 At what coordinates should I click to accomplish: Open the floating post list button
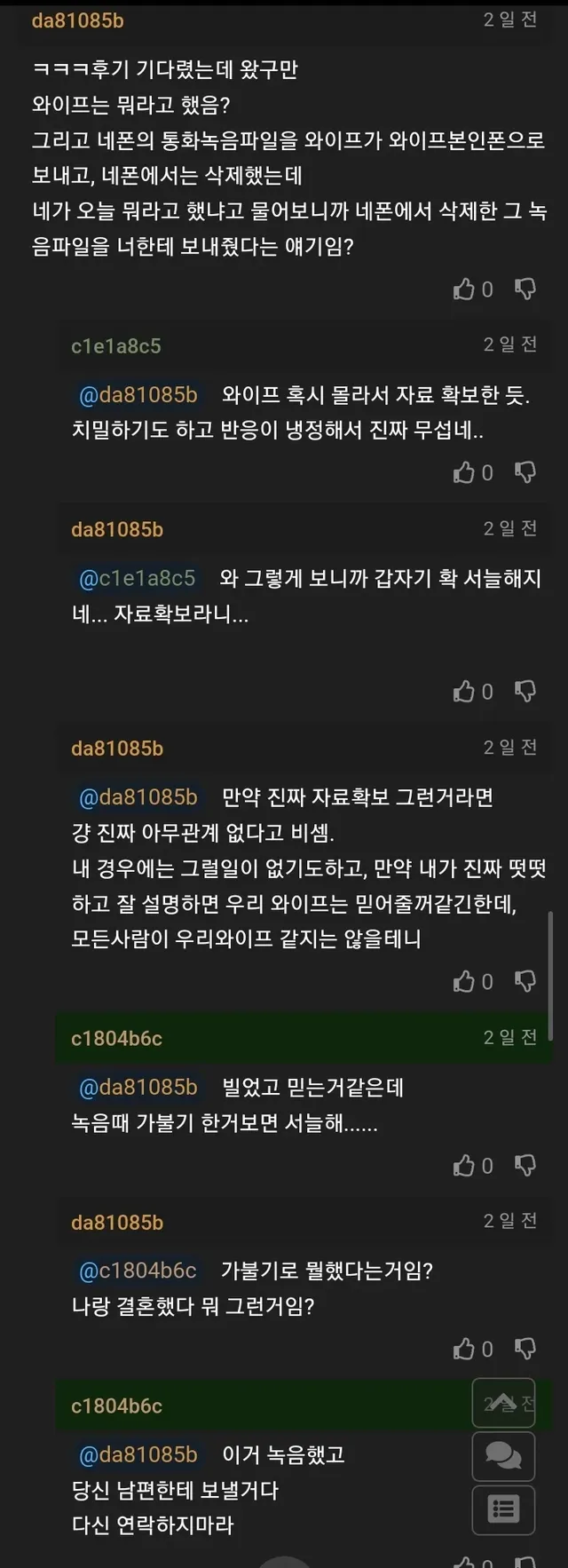503,1509
